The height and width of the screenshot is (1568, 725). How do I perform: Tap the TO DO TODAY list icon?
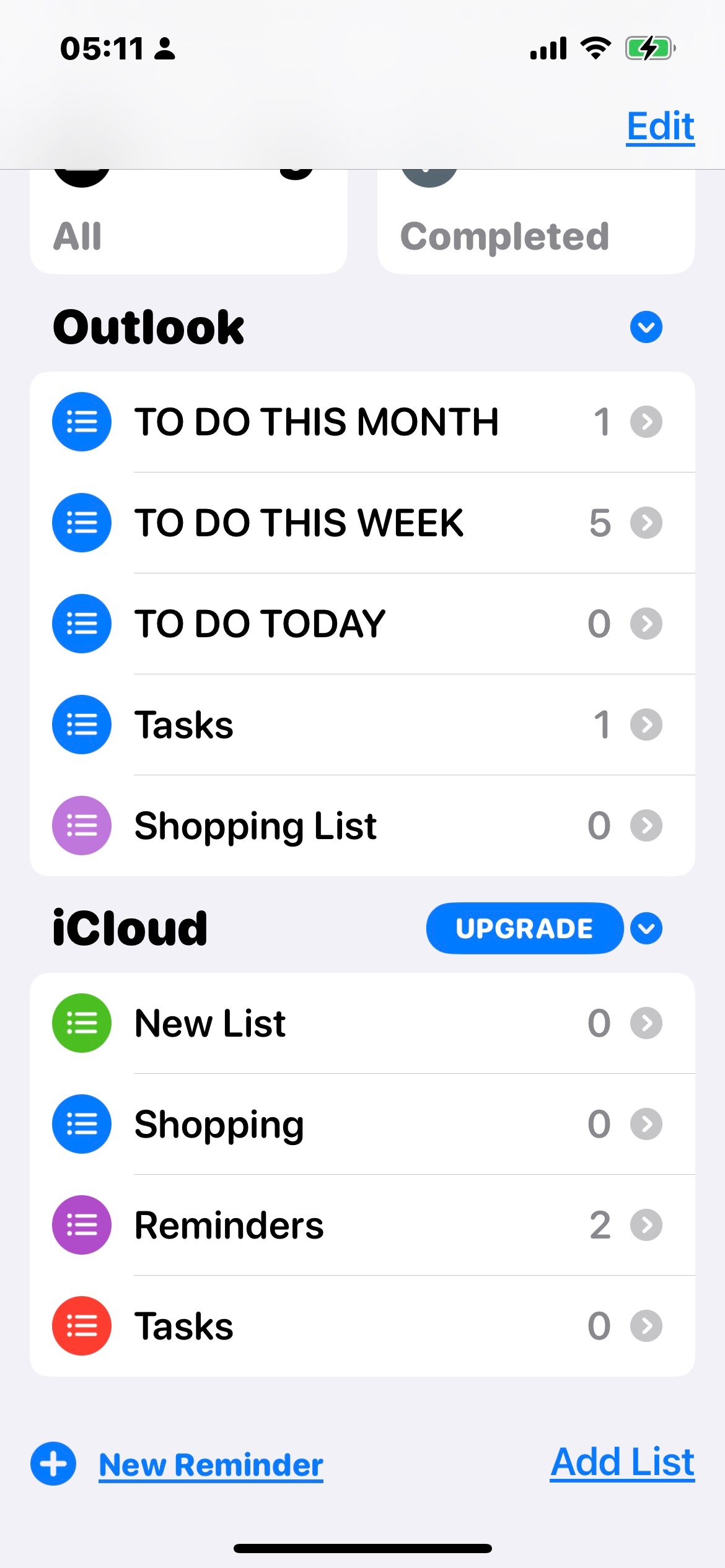[81, 624]
